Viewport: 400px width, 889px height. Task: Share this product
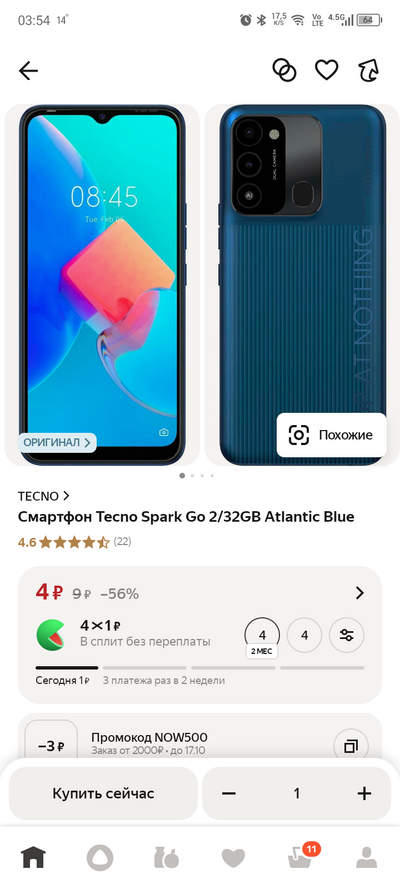coord(368,70)
